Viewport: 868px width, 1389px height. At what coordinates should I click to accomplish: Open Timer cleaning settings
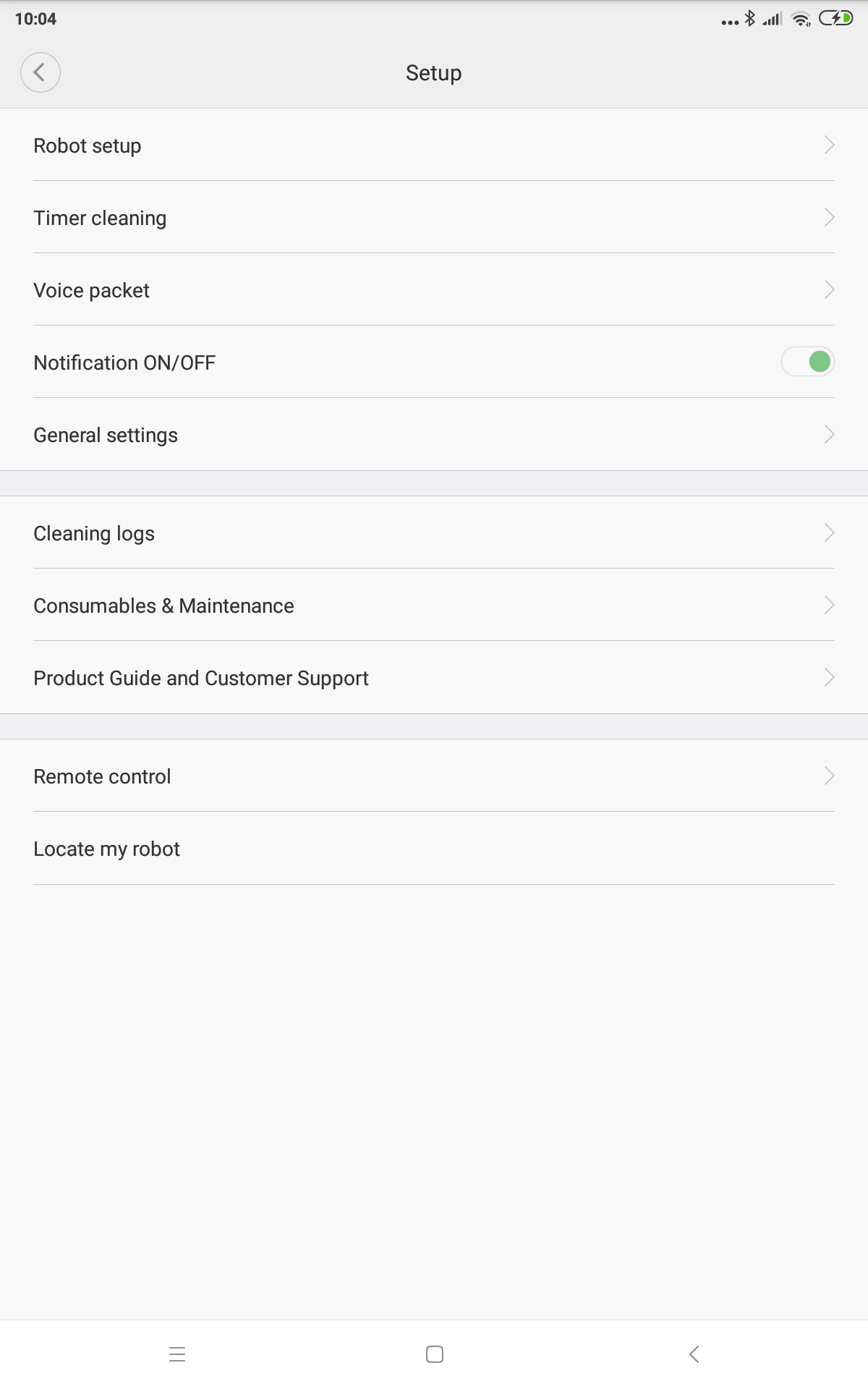point(434,217)
